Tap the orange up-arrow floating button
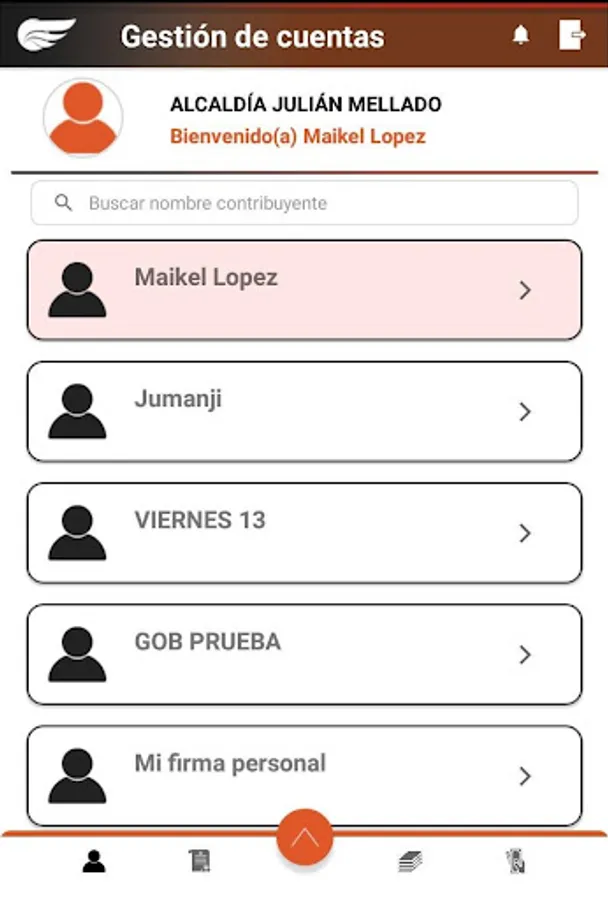Viewport: 608px width, 900px height. (304, 837)
